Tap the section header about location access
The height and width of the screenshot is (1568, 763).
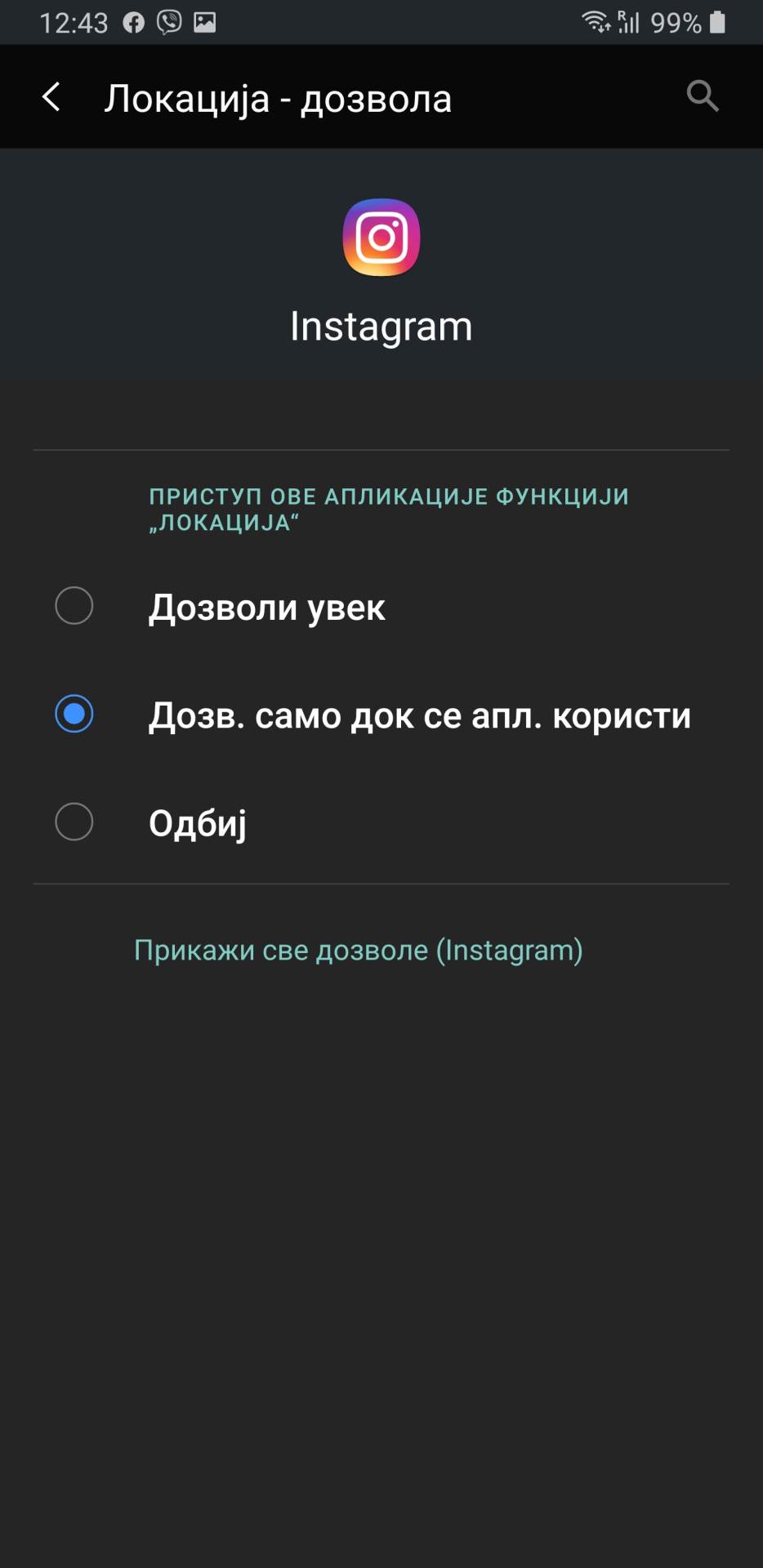tap(387, 511)
